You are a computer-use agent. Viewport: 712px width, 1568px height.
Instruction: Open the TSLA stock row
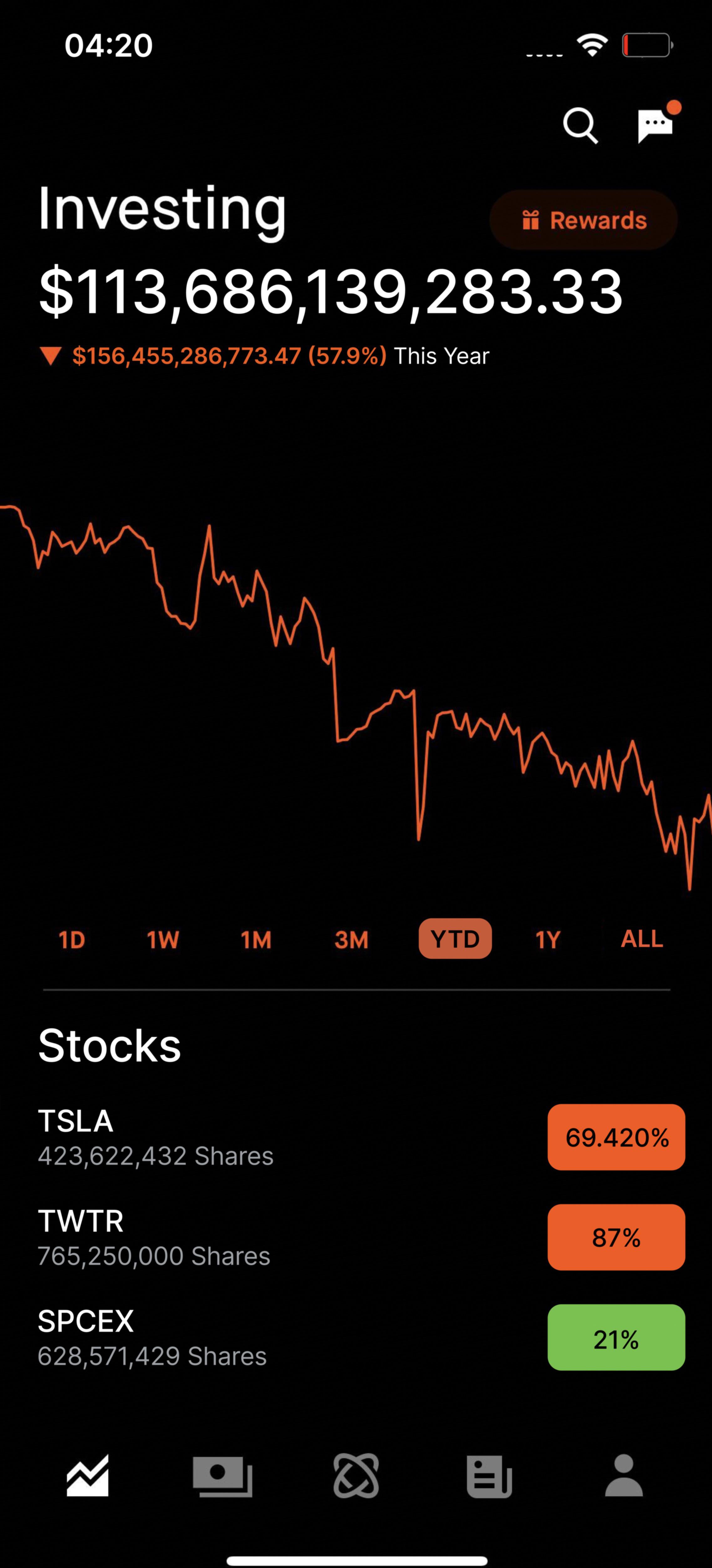(155, 1137)
